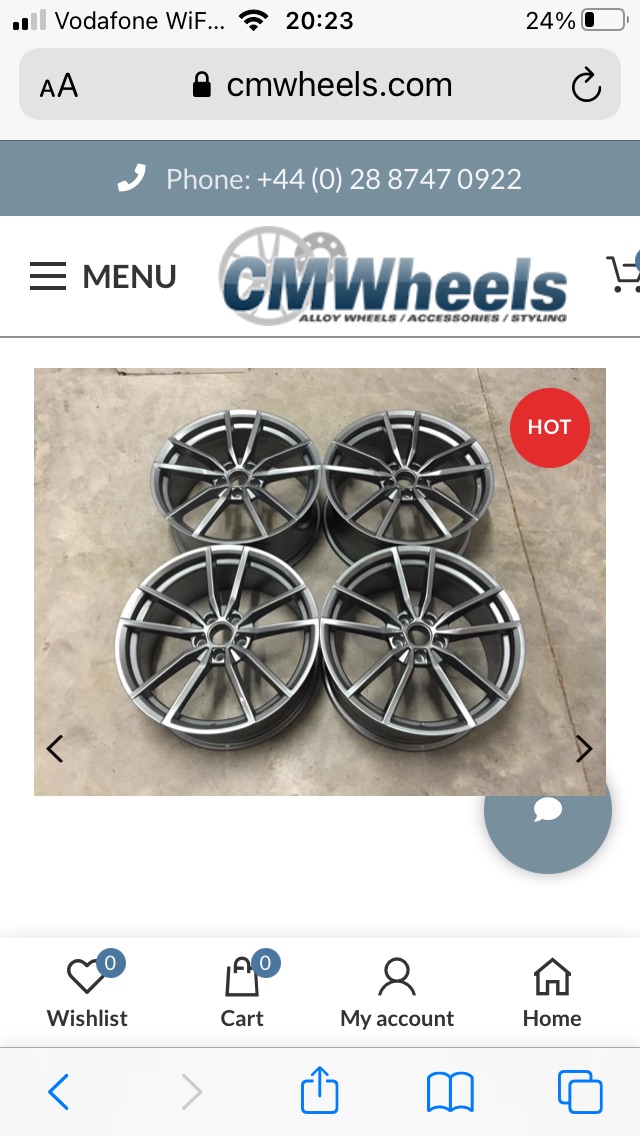Return to the Home page tab

(x=552, y=993)
